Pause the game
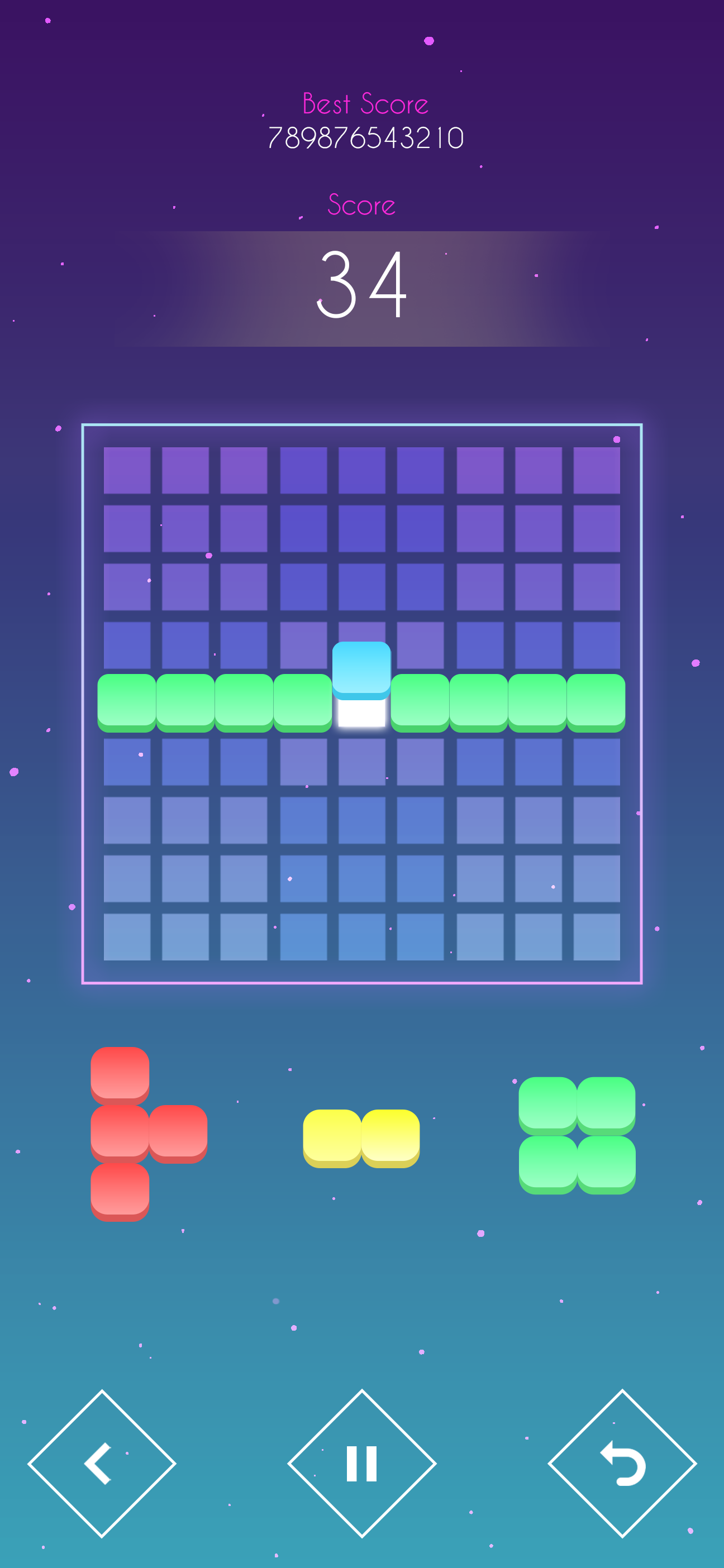This screenshot has height=1568, width=724. [361, 1464]
